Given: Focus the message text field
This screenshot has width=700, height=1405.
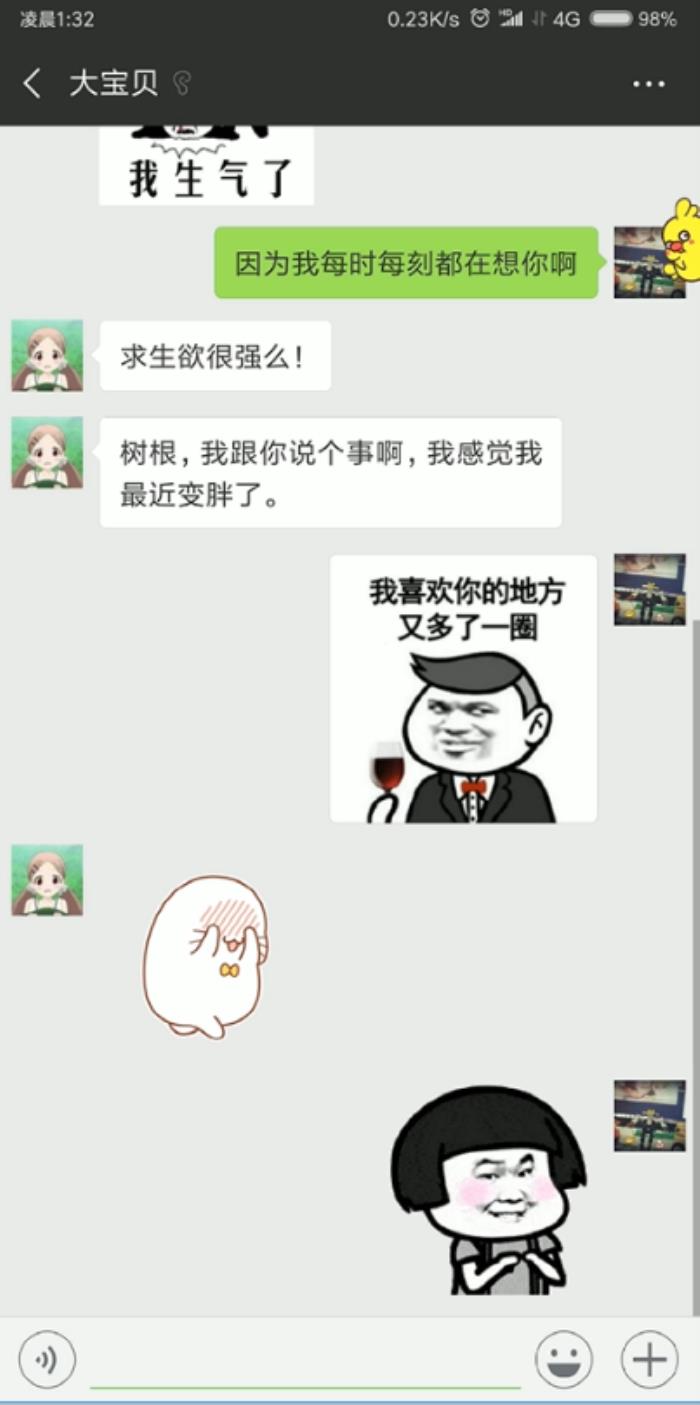Looking at the screenshot, I should (x=305, y=1360).
